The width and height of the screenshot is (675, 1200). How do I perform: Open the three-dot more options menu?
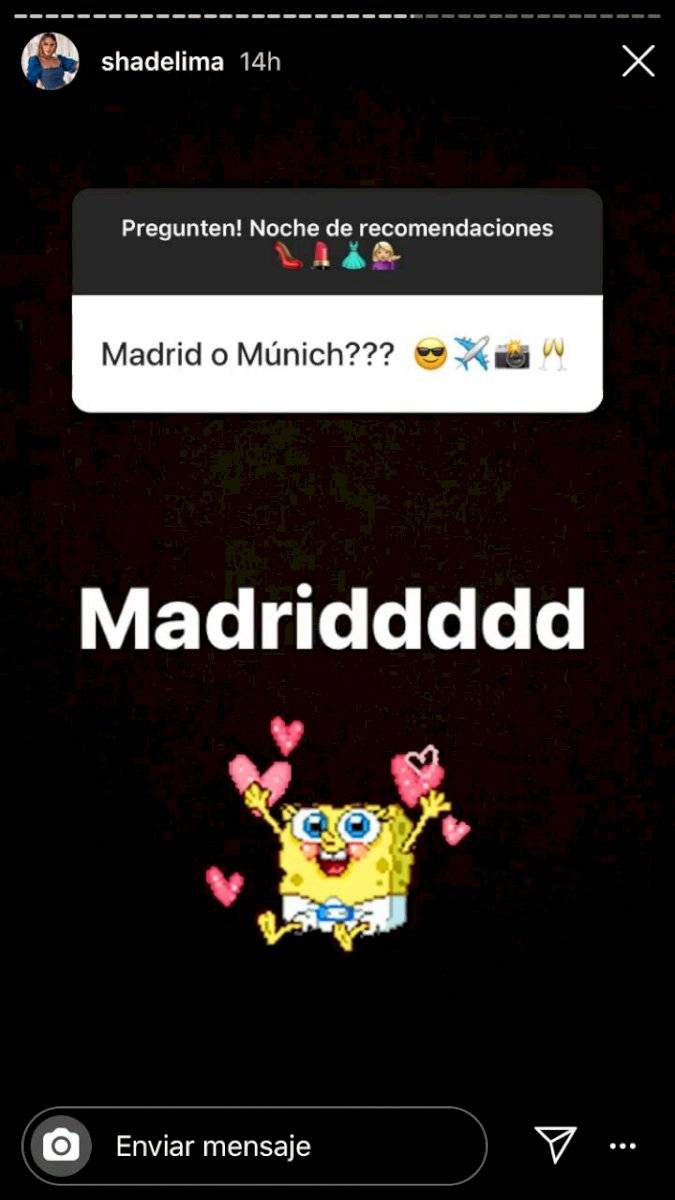pos(623,1147)
